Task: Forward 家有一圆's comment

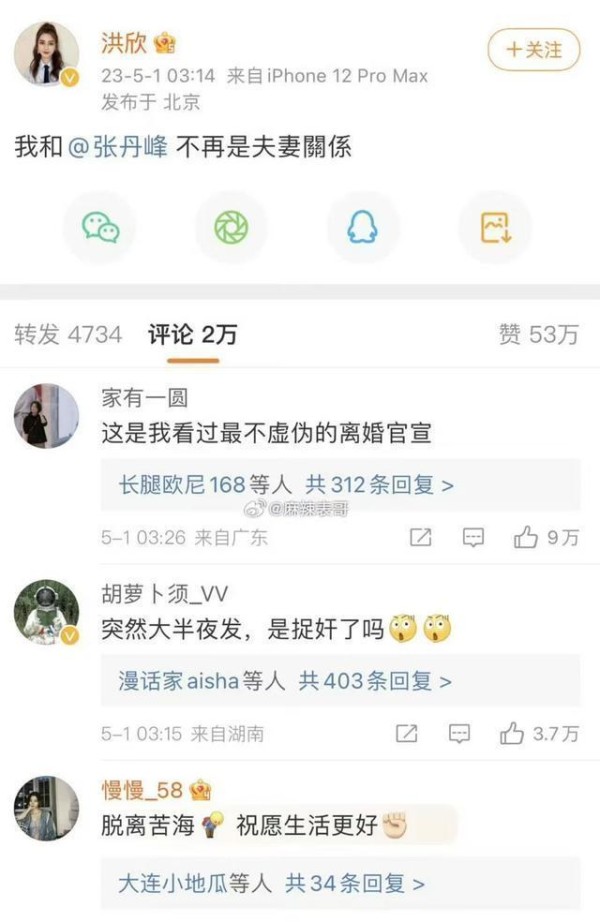Action: pyautogui.click(x=421, y=537)
